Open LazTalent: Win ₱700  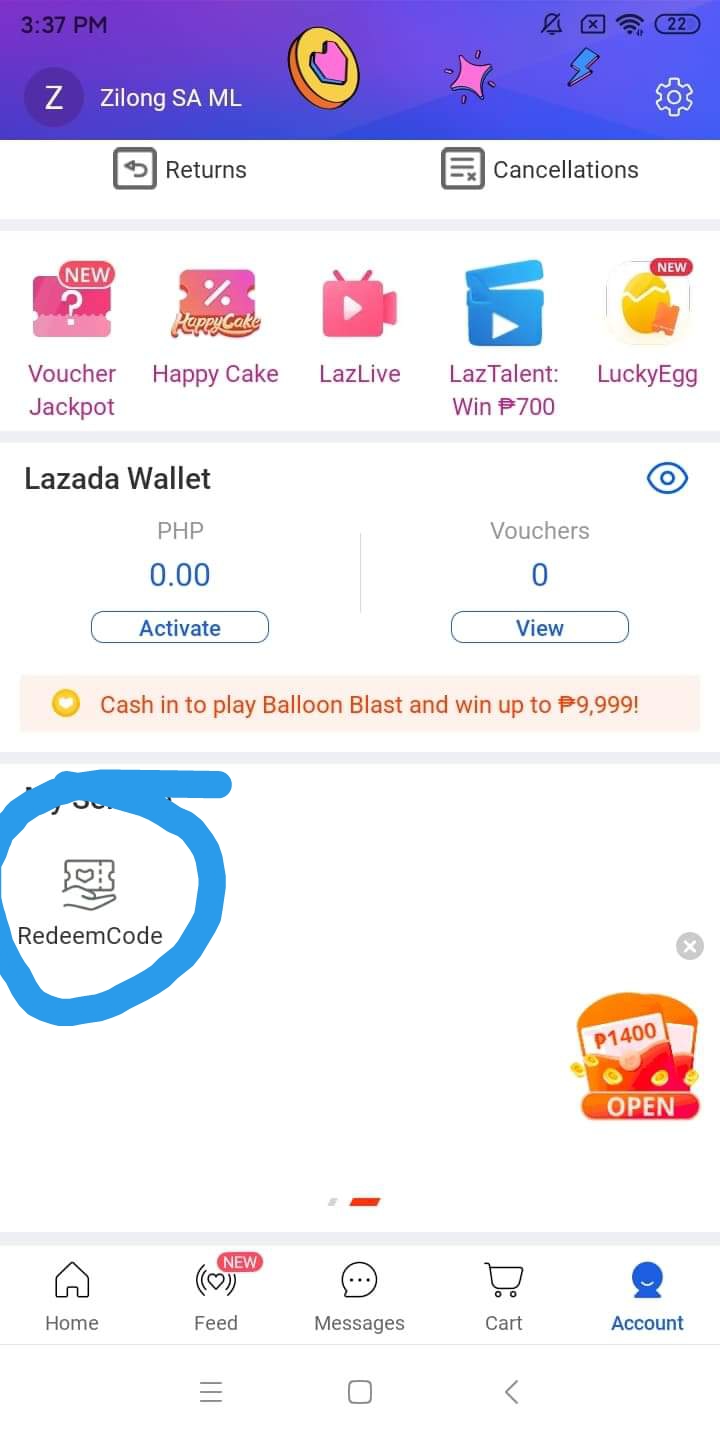pos(504,340)
